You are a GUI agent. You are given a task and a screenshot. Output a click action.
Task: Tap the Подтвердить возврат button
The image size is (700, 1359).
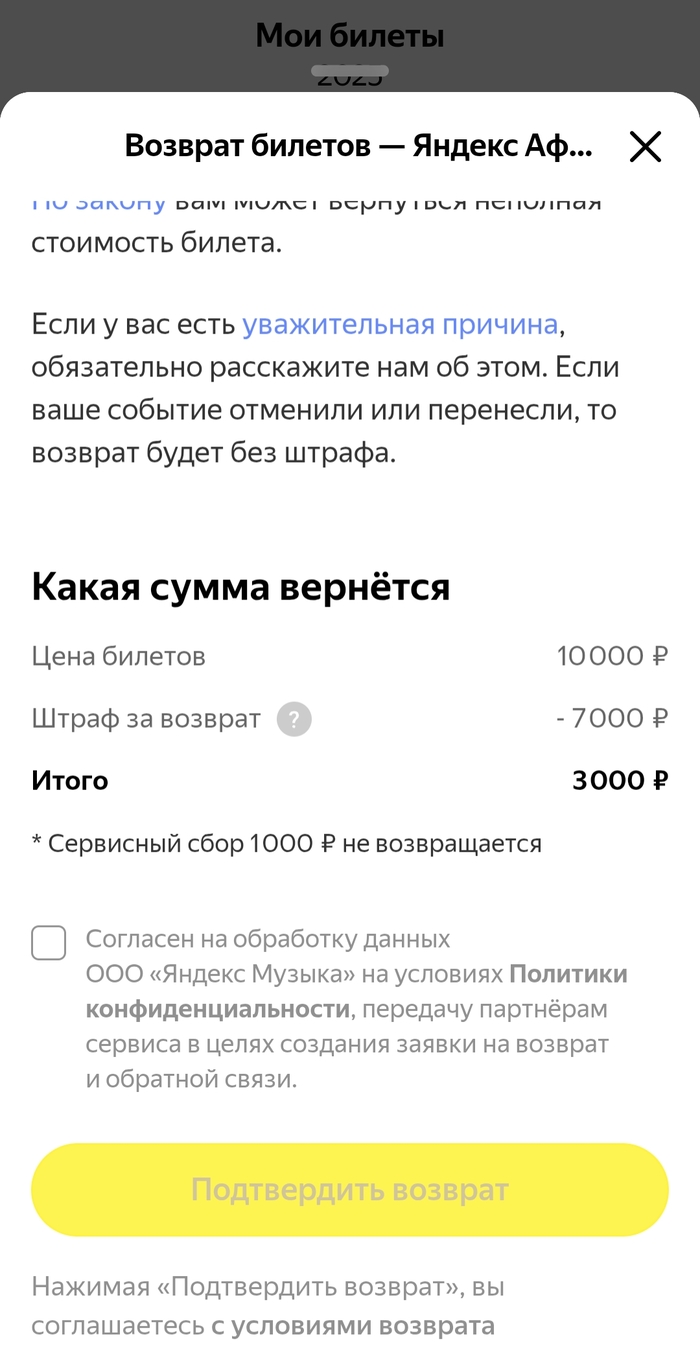click(x=349, y=1190)
